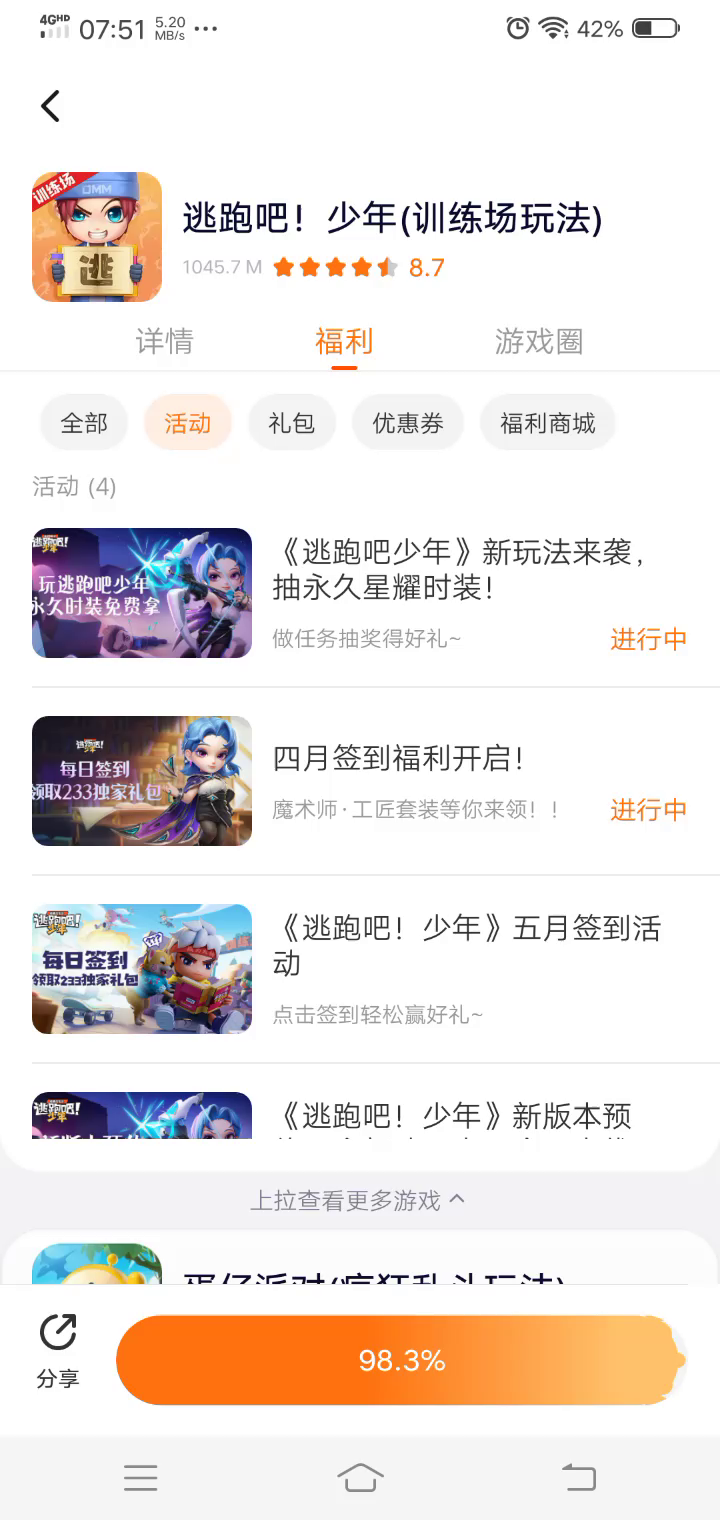
Task: Tap the selected 福利 tab
Action: click(x=344, y=342)
